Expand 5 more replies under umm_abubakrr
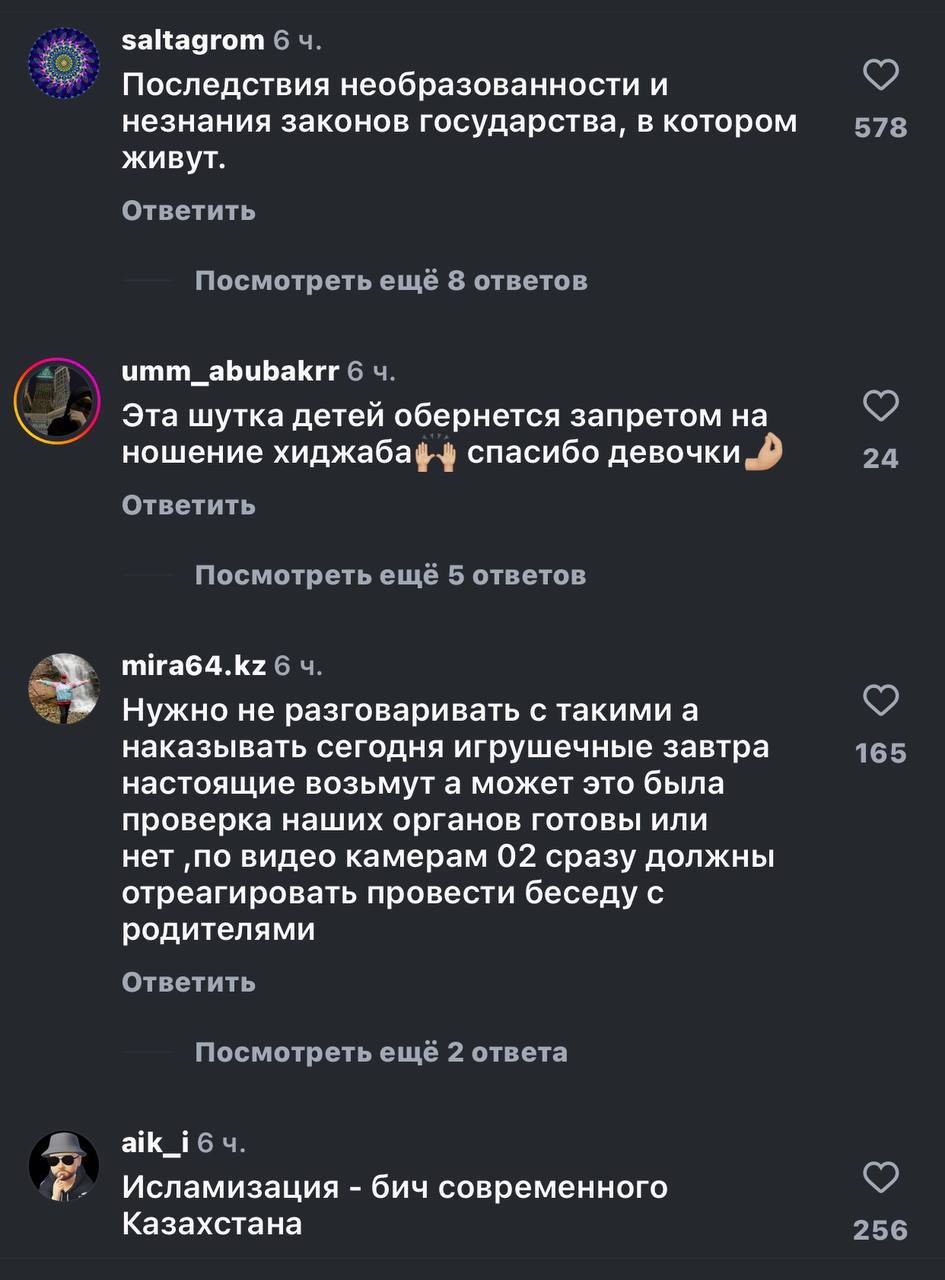The image size is (945, 1280). (390, 575)
